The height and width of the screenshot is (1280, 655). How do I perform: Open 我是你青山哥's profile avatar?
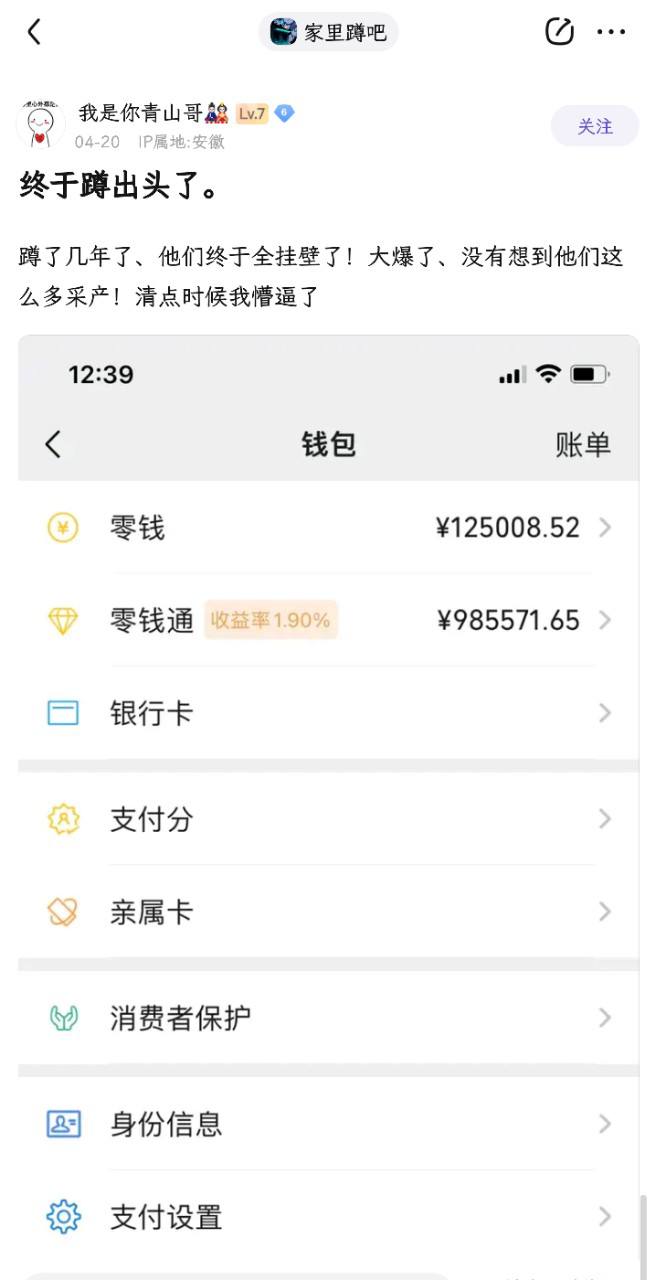click(x=41, y=125)
